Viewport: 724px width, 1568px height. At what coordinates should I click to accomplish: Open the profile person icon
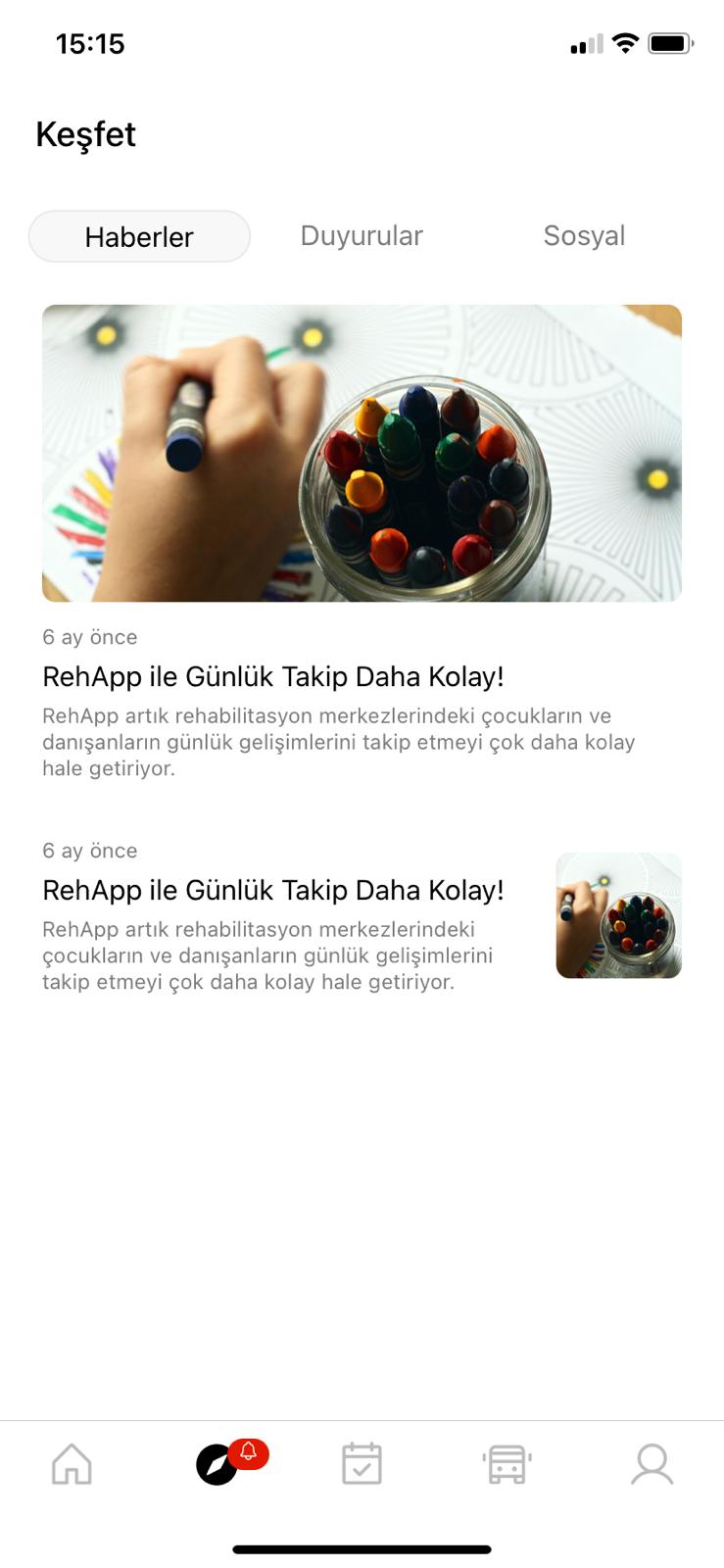[652, 1463]
